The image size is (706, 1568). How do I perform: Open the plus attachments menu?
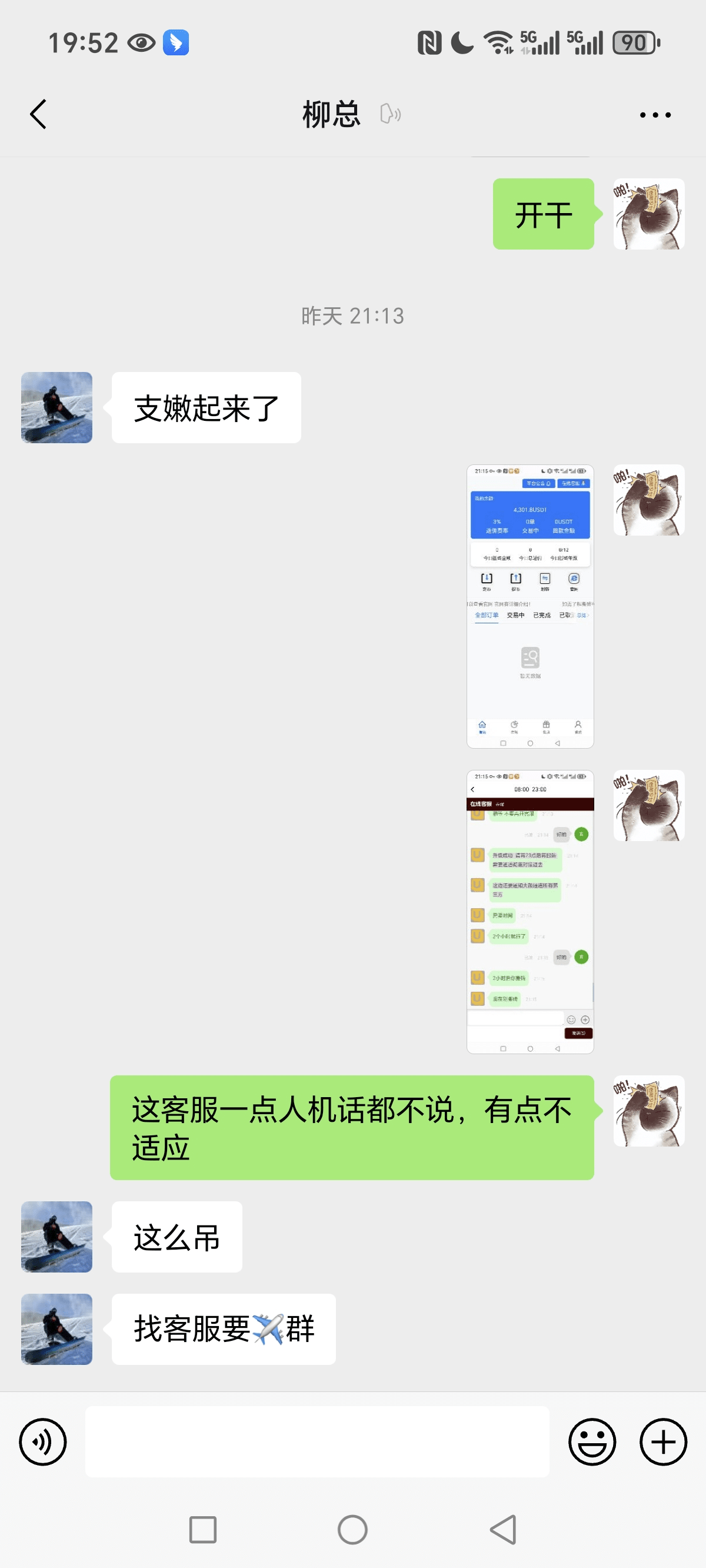[x=663, y=1441]
